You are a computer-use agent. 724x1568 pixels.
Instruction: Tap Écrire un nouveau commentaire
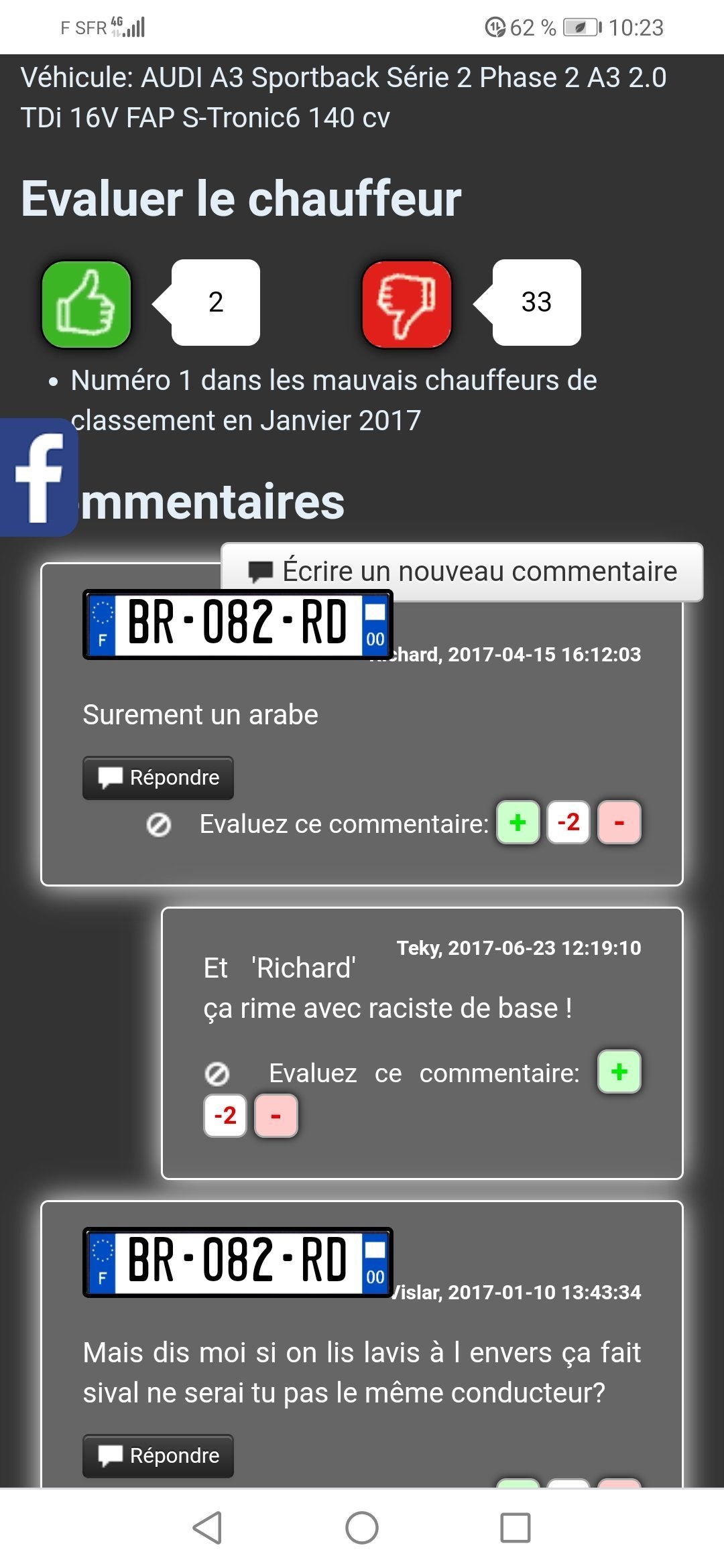[x=462, y=572]
